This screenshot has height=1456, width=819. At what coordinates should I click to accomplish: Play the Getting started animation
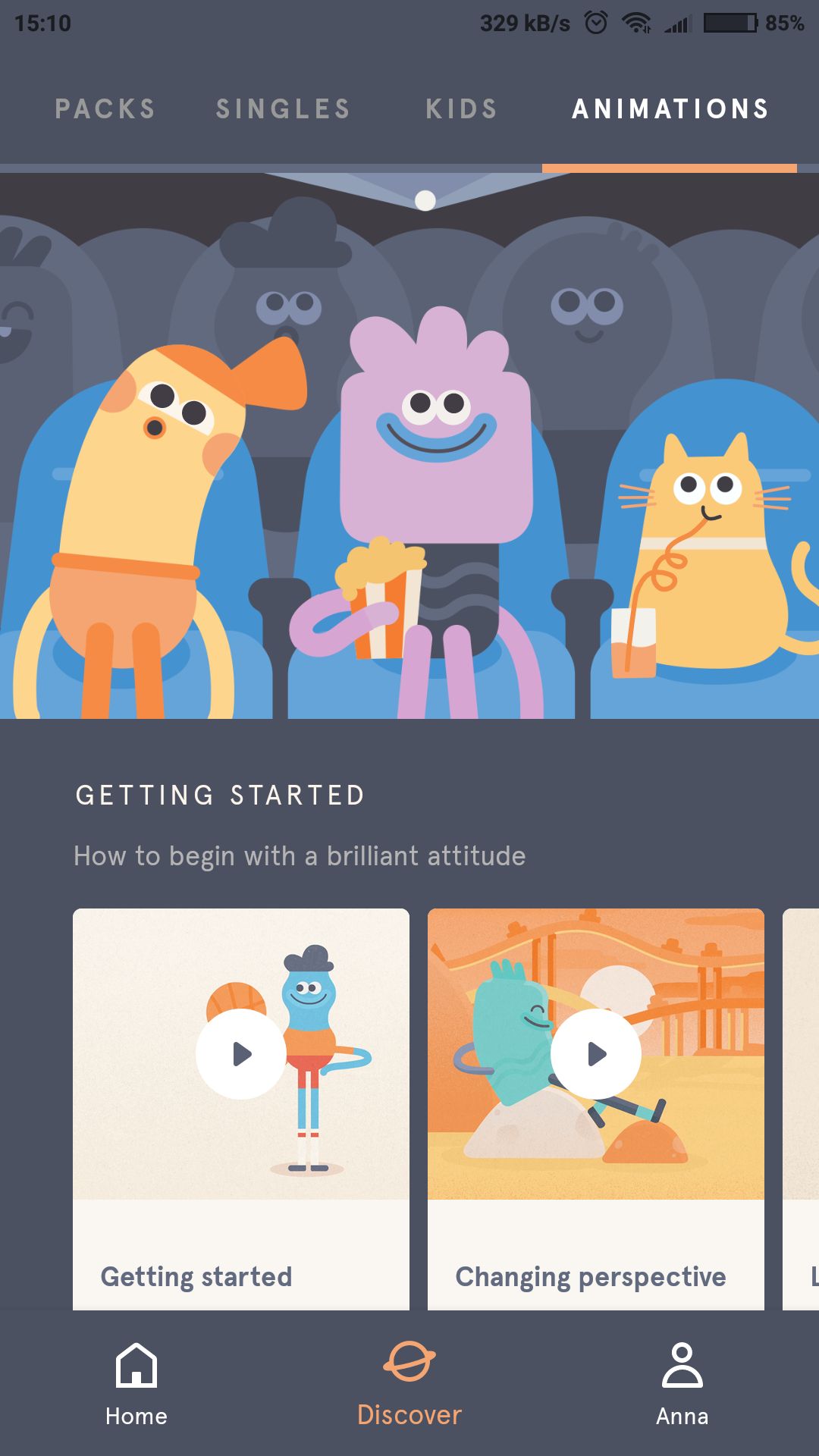point(241,1054)
